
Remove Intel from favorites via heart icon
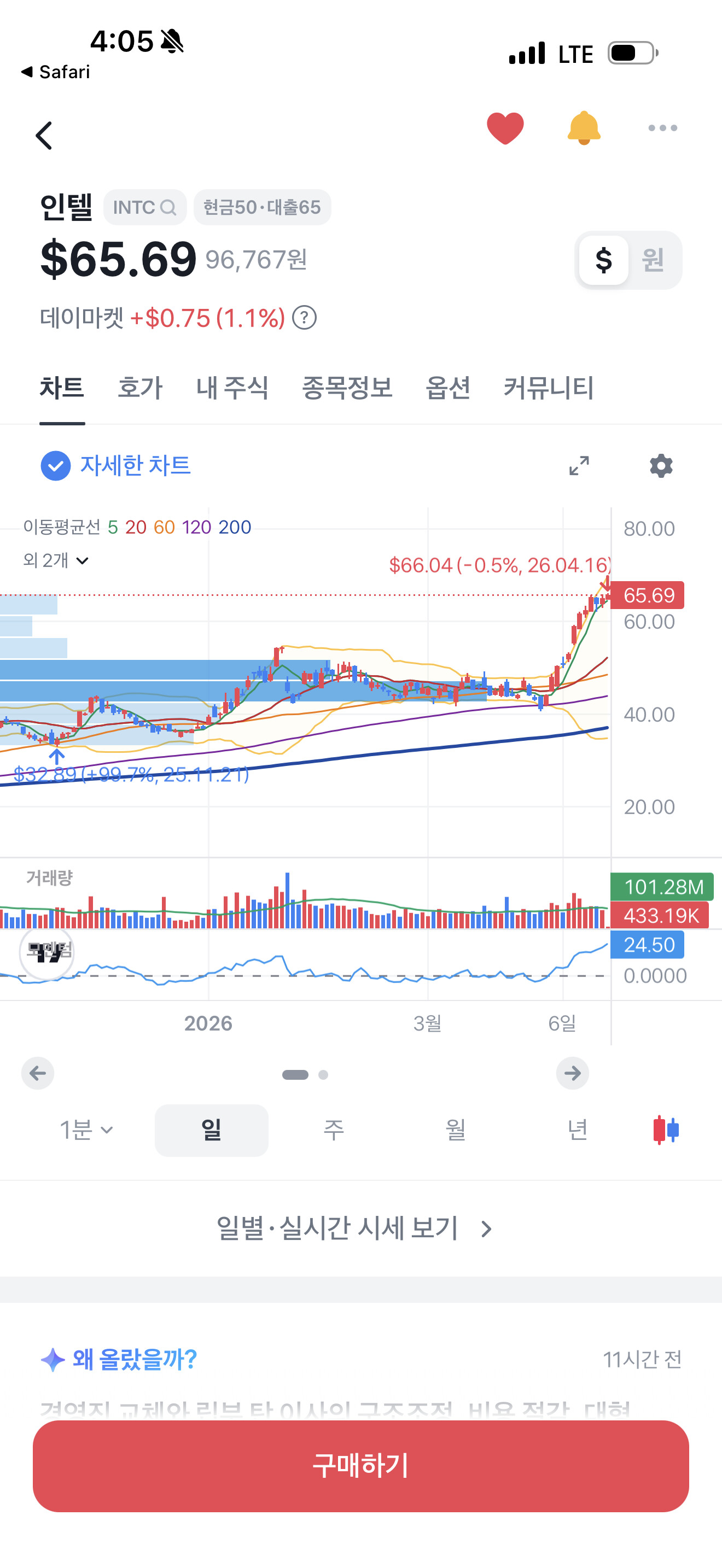click(505, 128)
